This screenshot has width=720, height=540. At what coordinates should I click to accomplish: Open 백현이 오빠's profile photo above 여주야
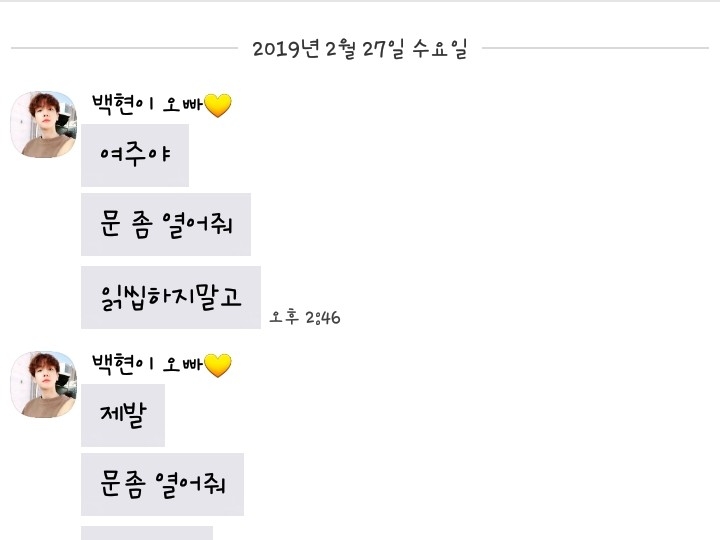(43, 124)
